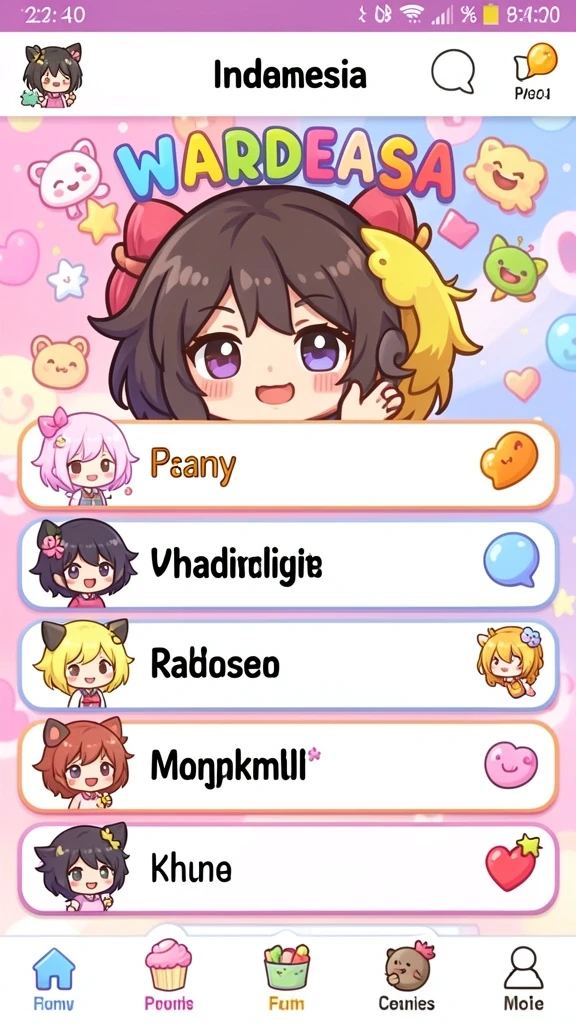Switch to the Pooiiis cupcake tab

[168, 977]
